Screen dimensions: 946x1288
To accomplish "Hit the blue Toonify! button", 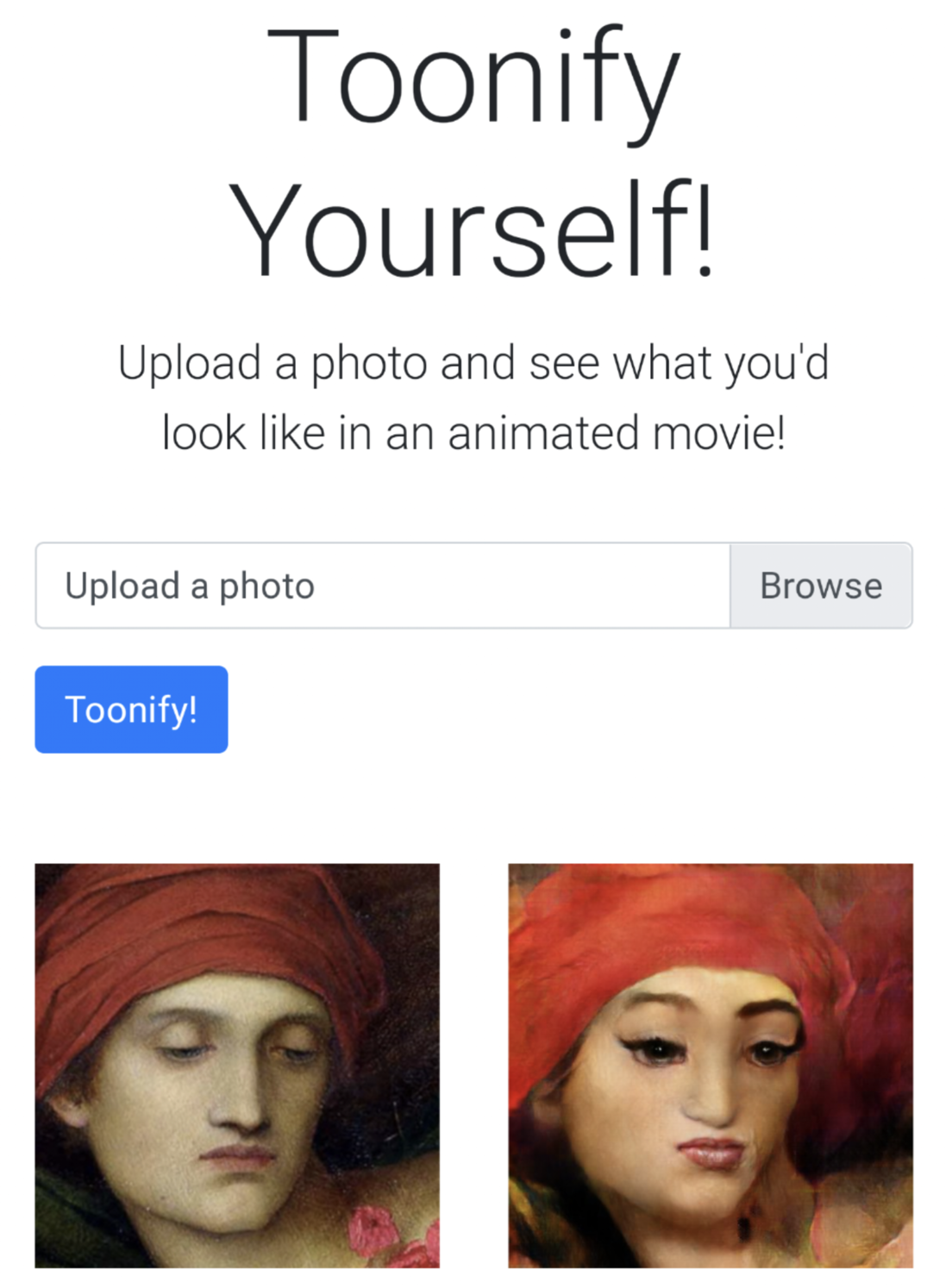I will coord(131,710).
